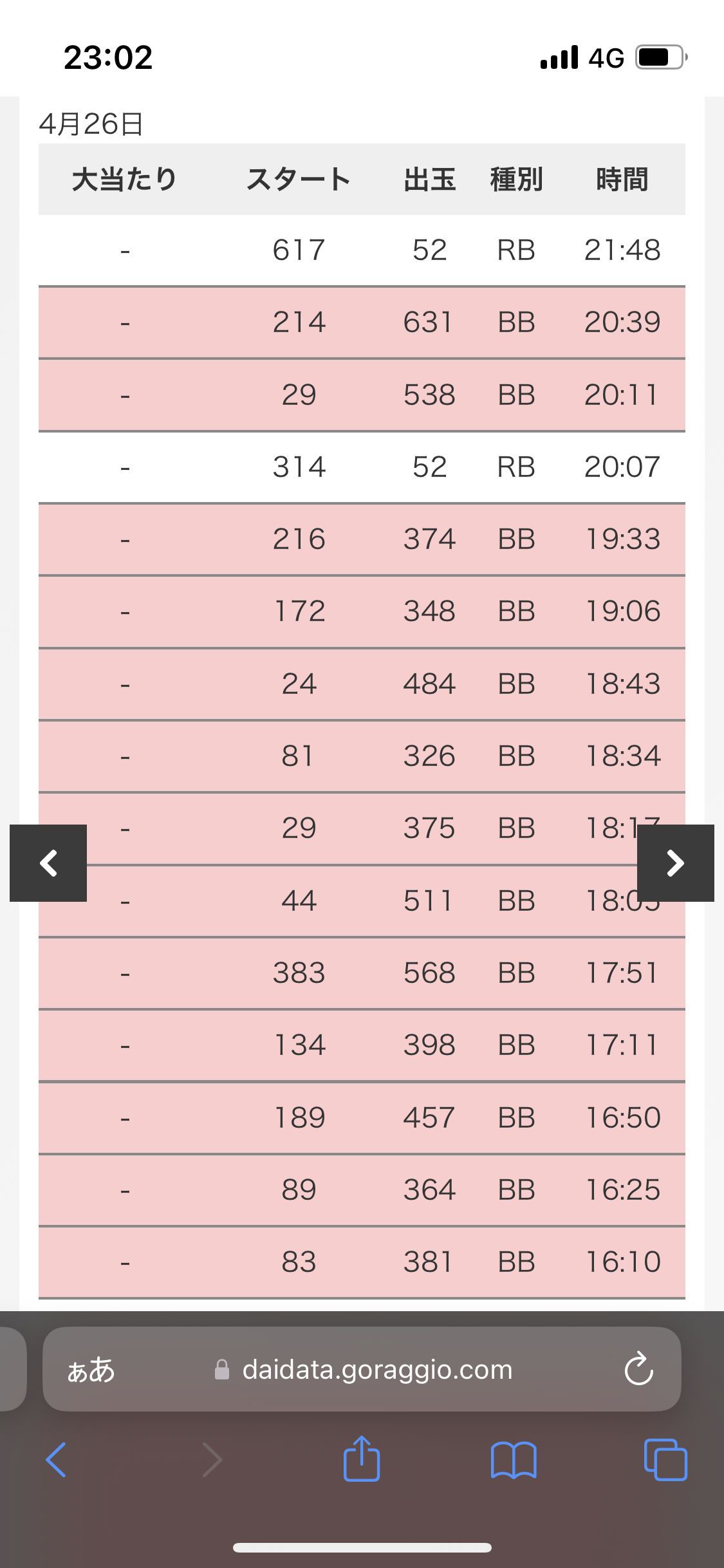Open Safari bookmarks
The image size is (724, 1568).
point(513,1460)
